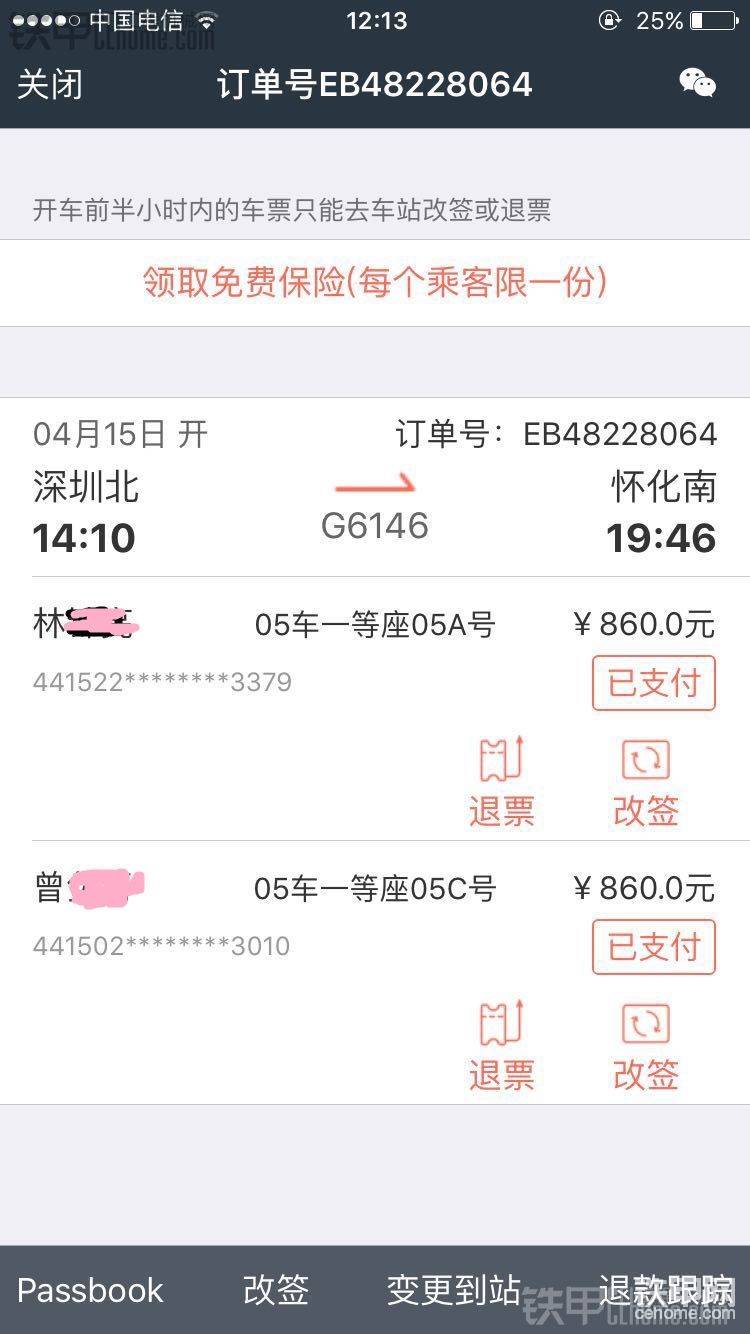Reschedule the 05C seat ticket (改签)

(646, 1046)
